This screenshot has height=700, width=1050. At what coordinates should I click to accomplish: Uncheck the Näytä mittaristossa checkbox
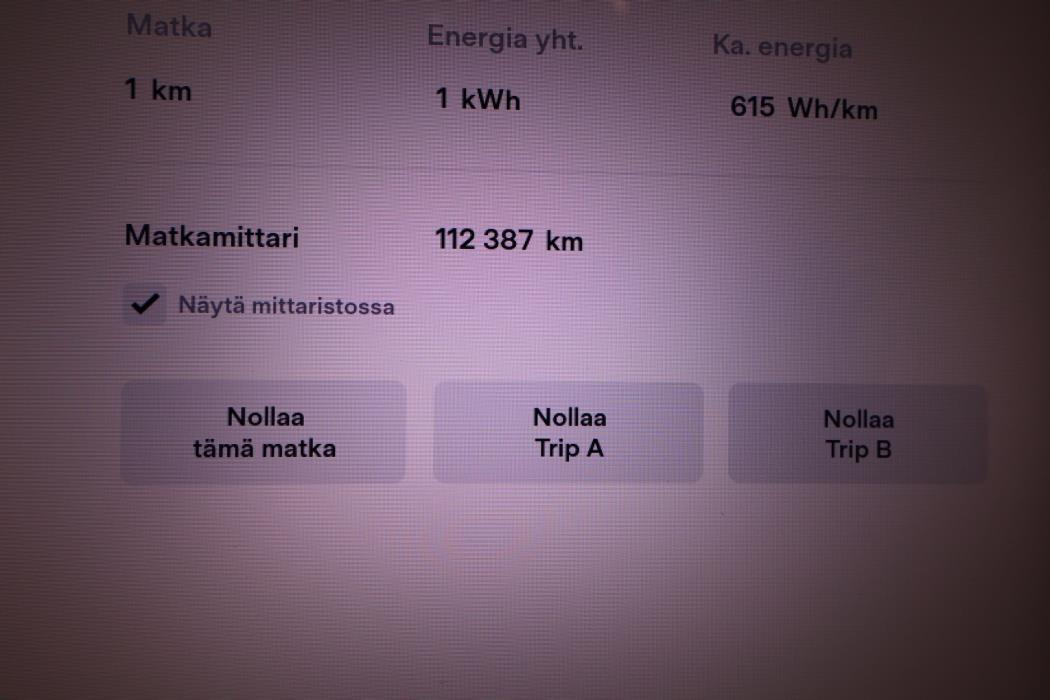tap(147, 306)
